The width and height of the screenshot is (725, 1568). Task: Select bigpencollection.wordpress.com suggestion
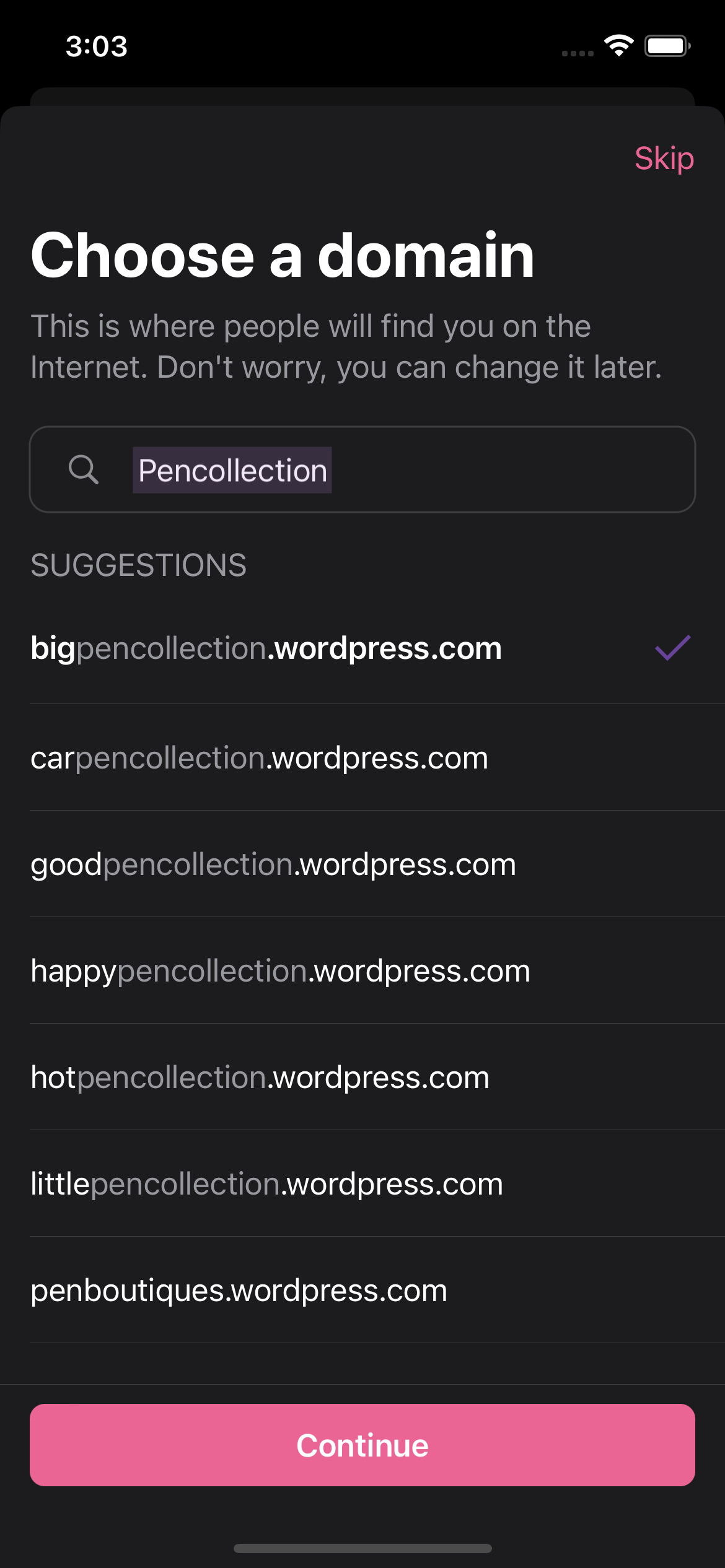[266, 648]
